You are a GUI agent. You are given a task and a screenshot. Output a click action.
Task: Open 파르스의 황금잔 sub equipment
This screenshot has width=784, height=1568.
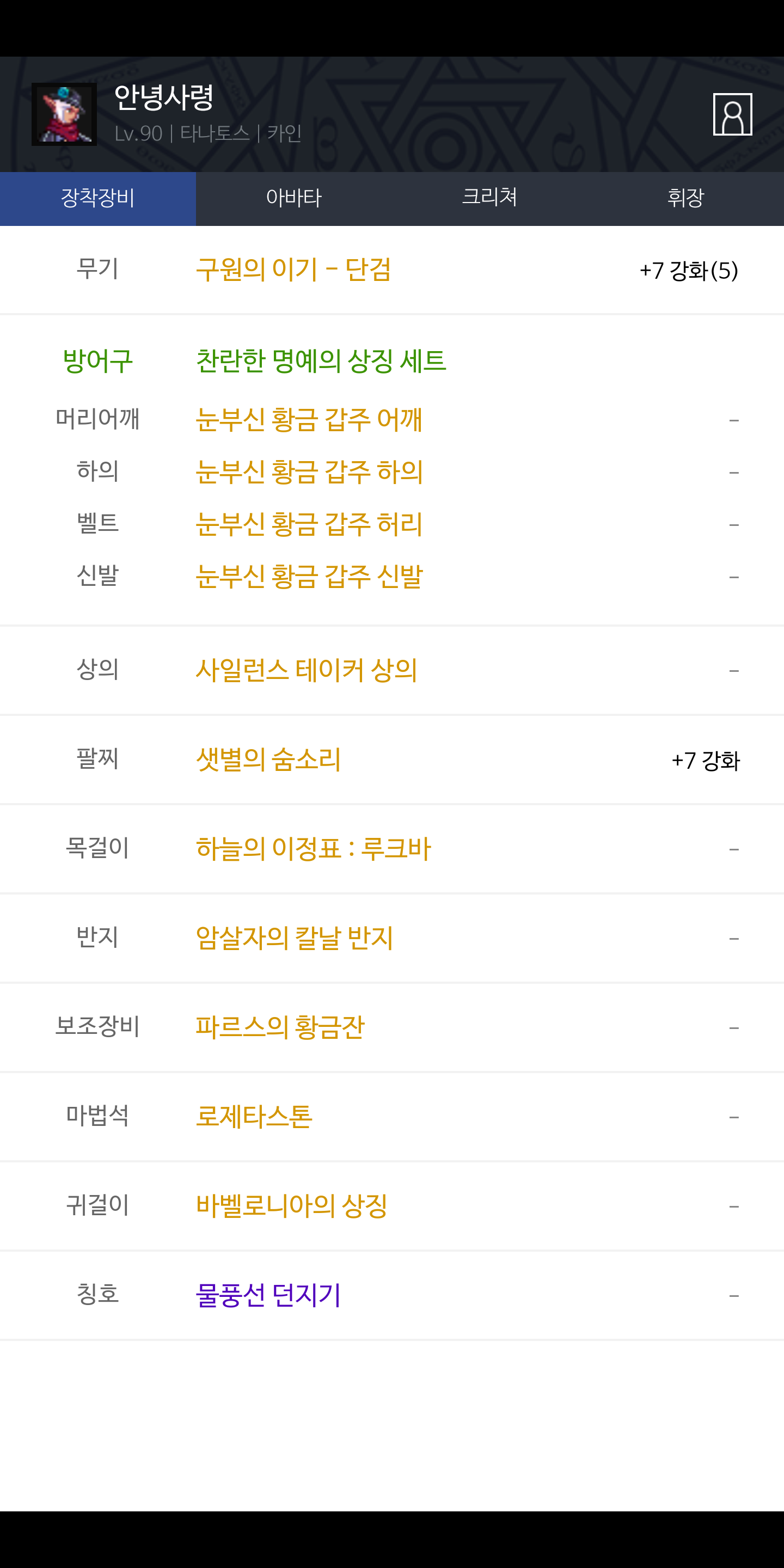coord(392,1027)
